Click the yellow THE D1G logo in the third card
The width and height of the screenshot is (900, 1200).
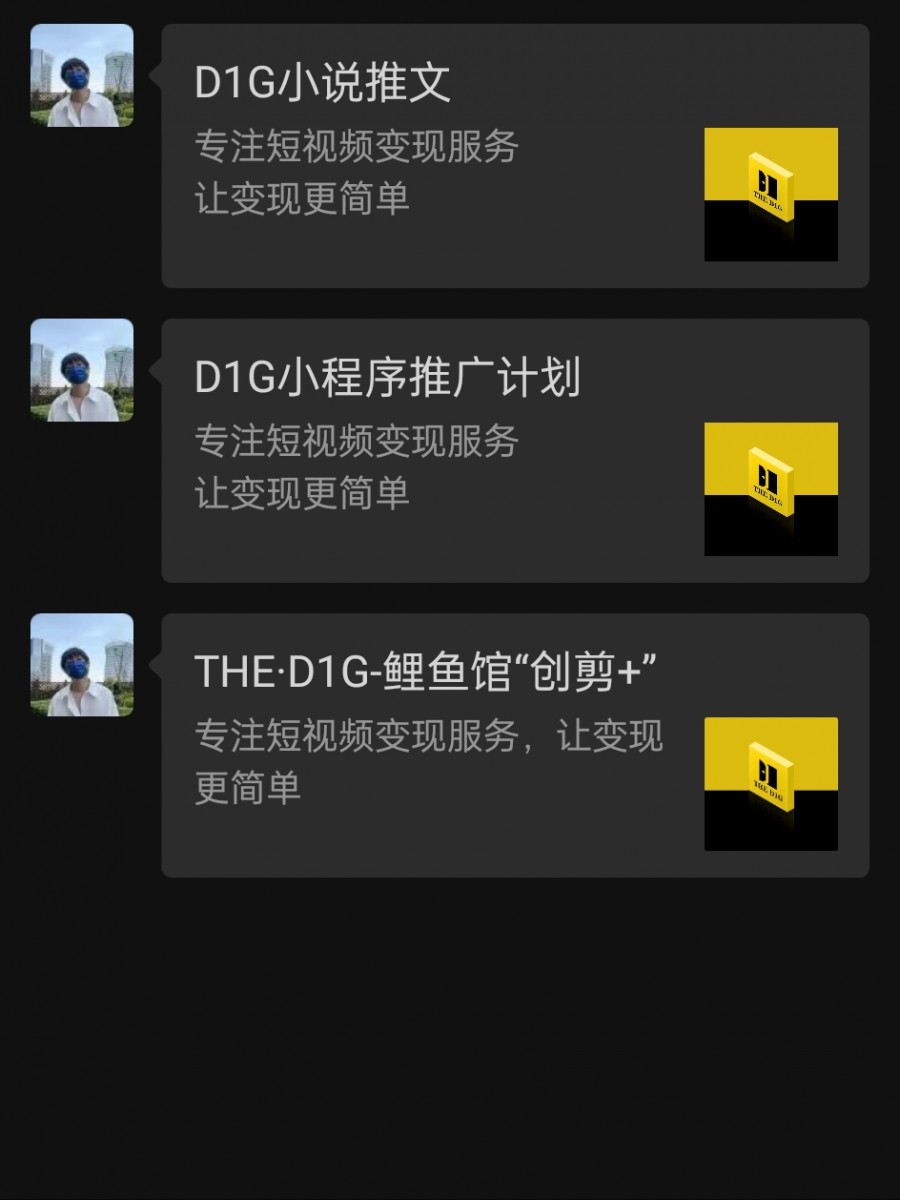(x=772, y=785)
